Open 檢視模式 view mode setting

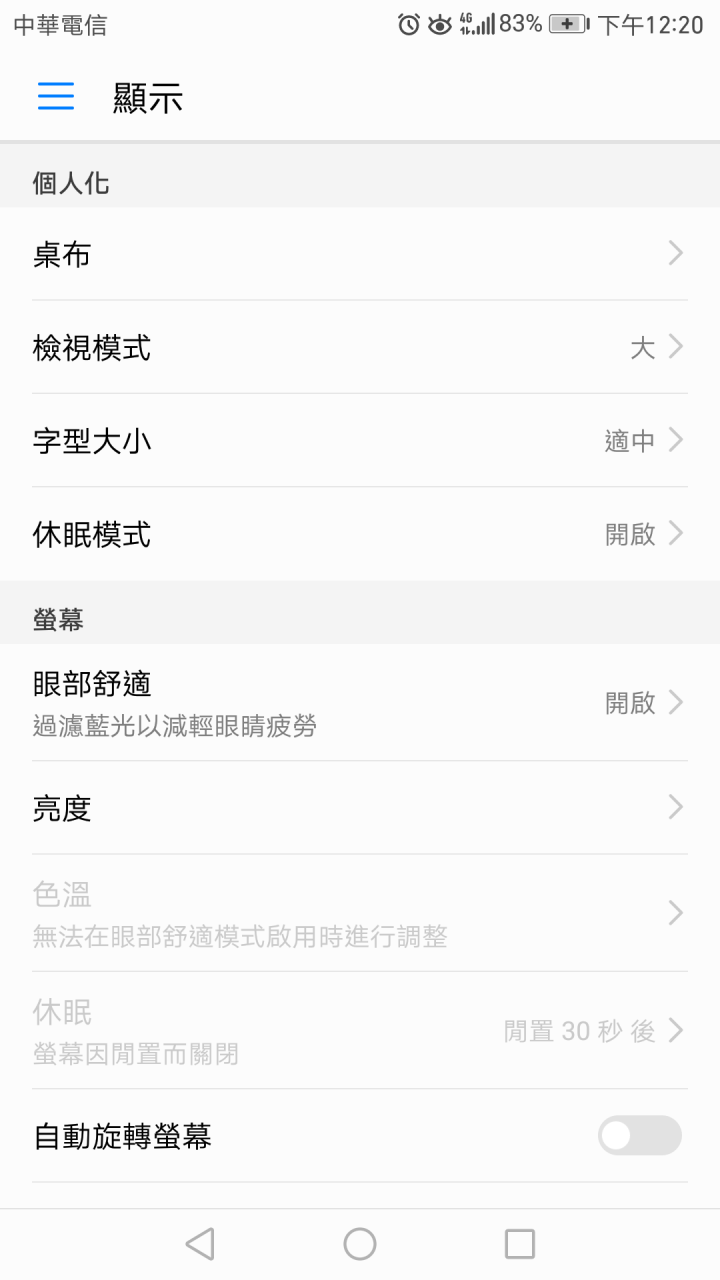point(360,347)
